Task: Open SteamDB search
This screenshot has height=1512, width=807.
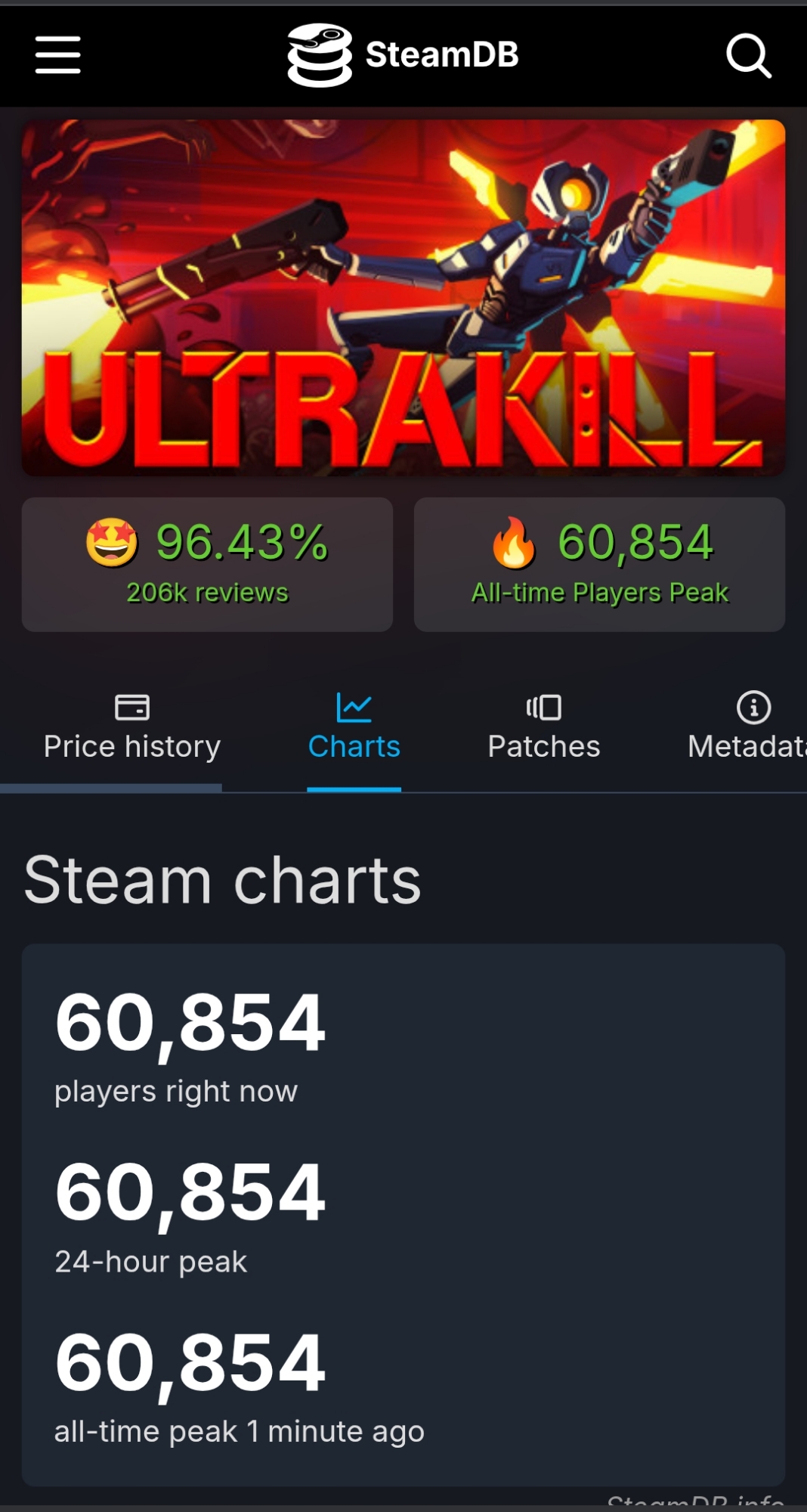Action: (748, 55)
